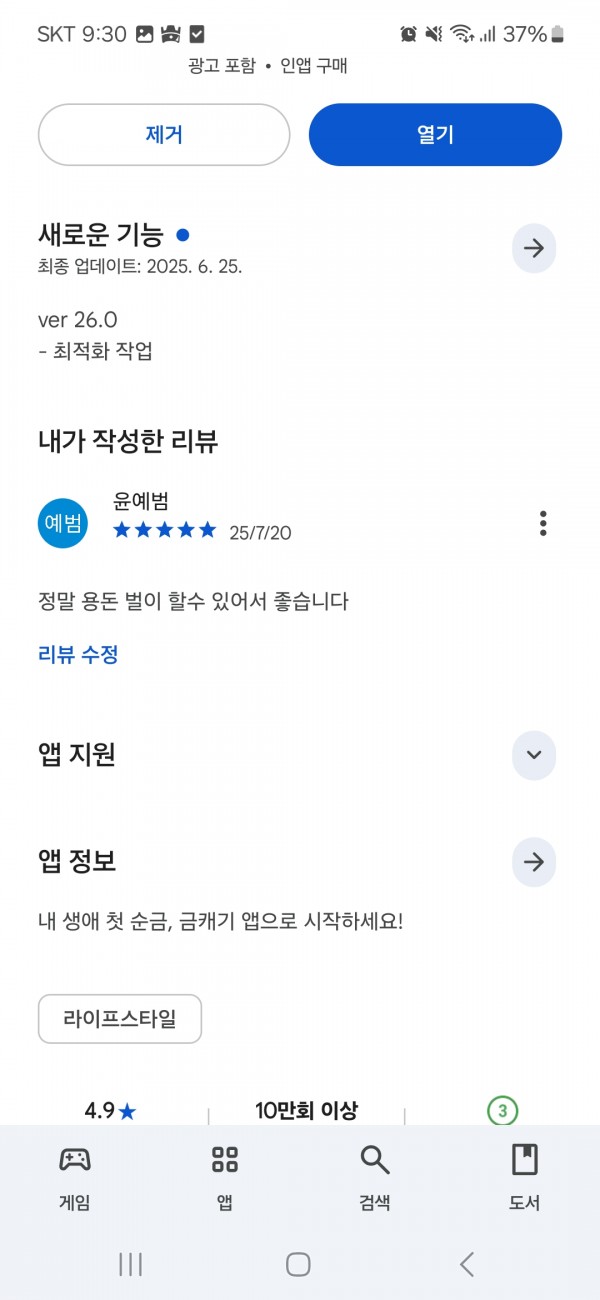Go to the 검색 tab

pyautogui.click(x=375, y=1178)
